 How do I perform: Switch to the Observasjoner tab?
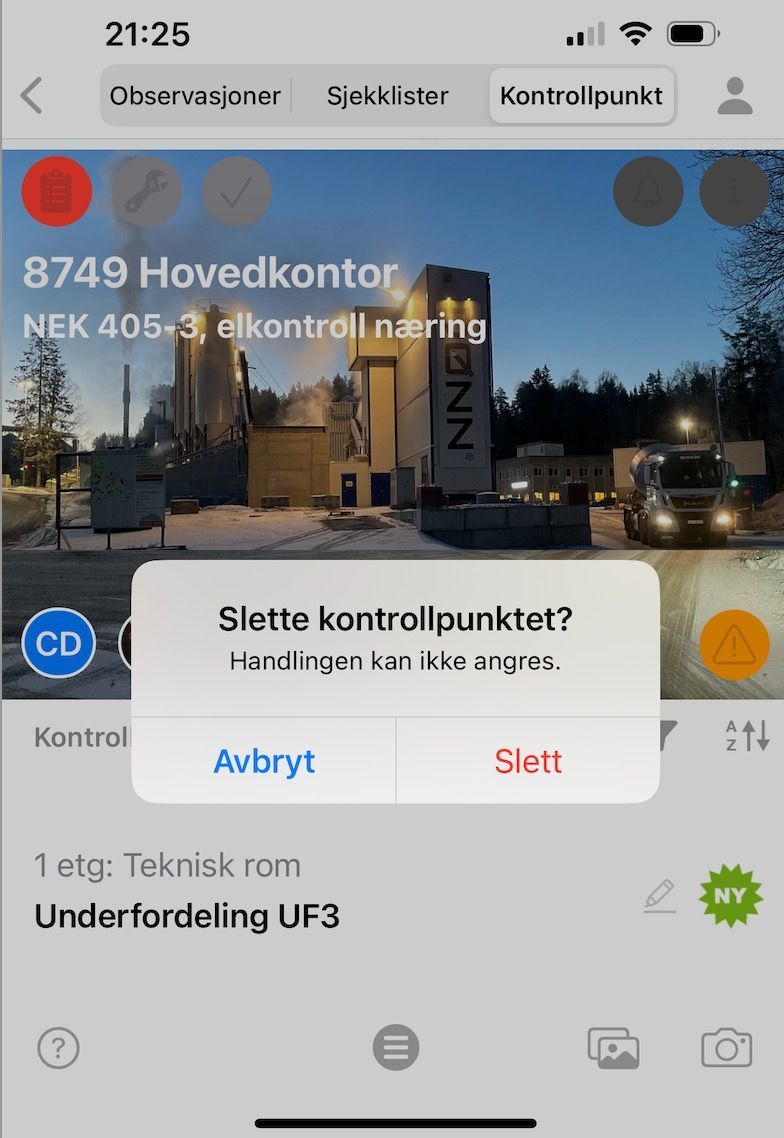(x=195, y=96)
